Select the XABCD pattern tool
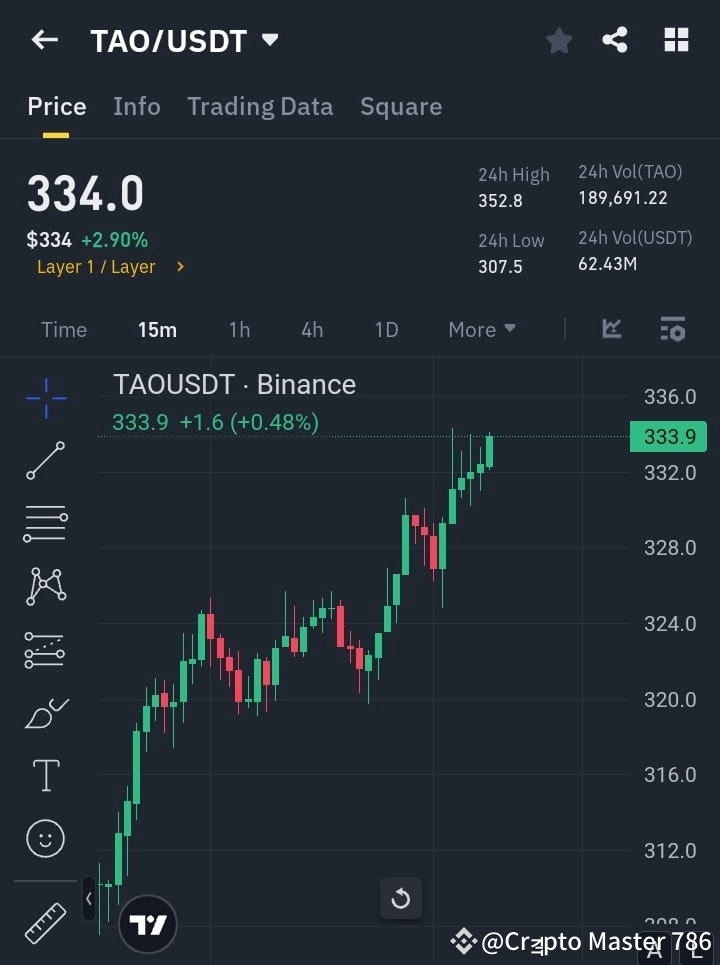The height and width of the screenshot is (965, 720). coord(45,587)
